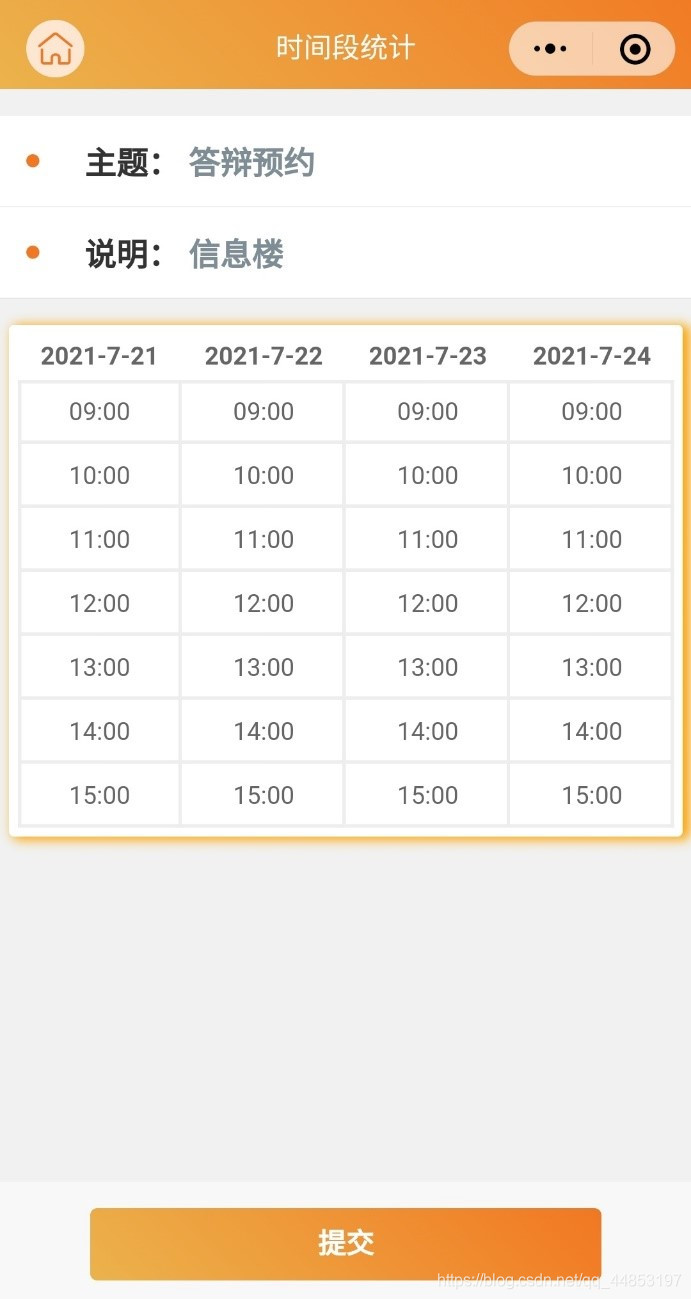The height and width of the screenshot is (1299, 691).
Task: Select the 12:00 slot on 2021-7-24
Action: coord(592,603)
